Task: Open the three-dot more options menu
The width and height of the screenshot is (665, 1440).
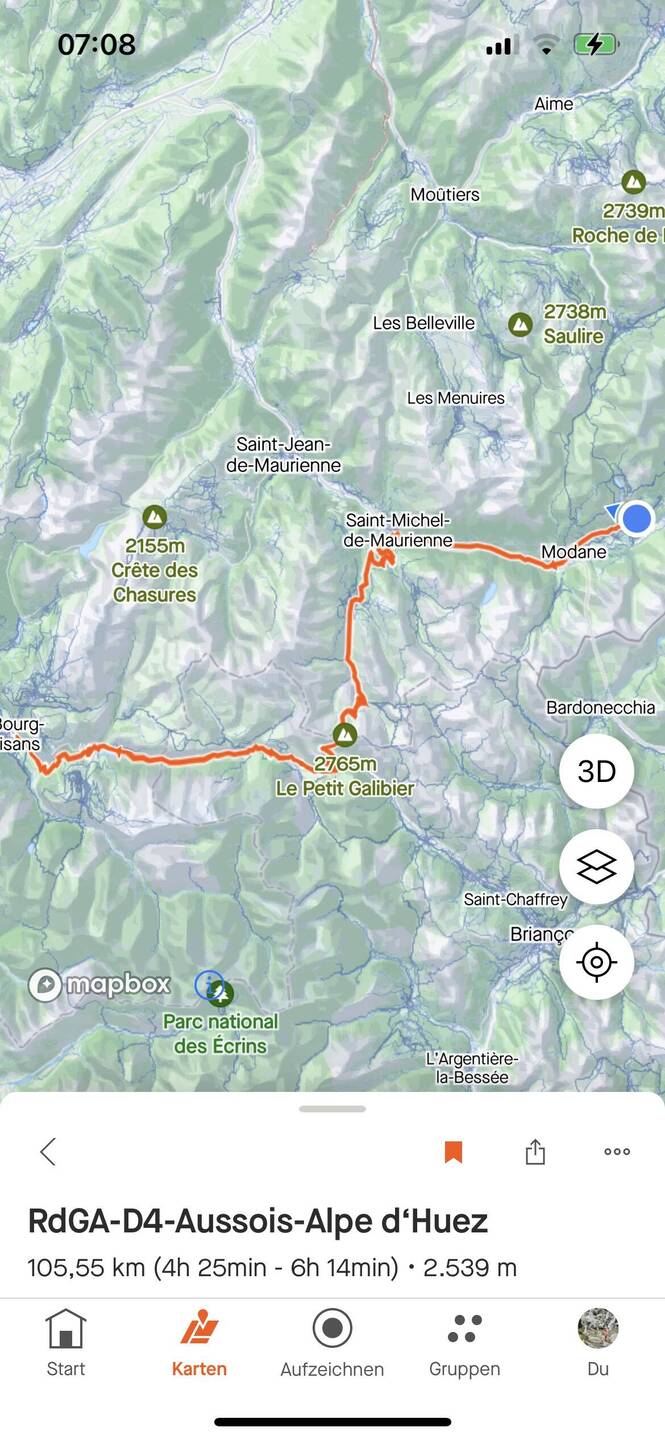Action: pos(617,1151)
